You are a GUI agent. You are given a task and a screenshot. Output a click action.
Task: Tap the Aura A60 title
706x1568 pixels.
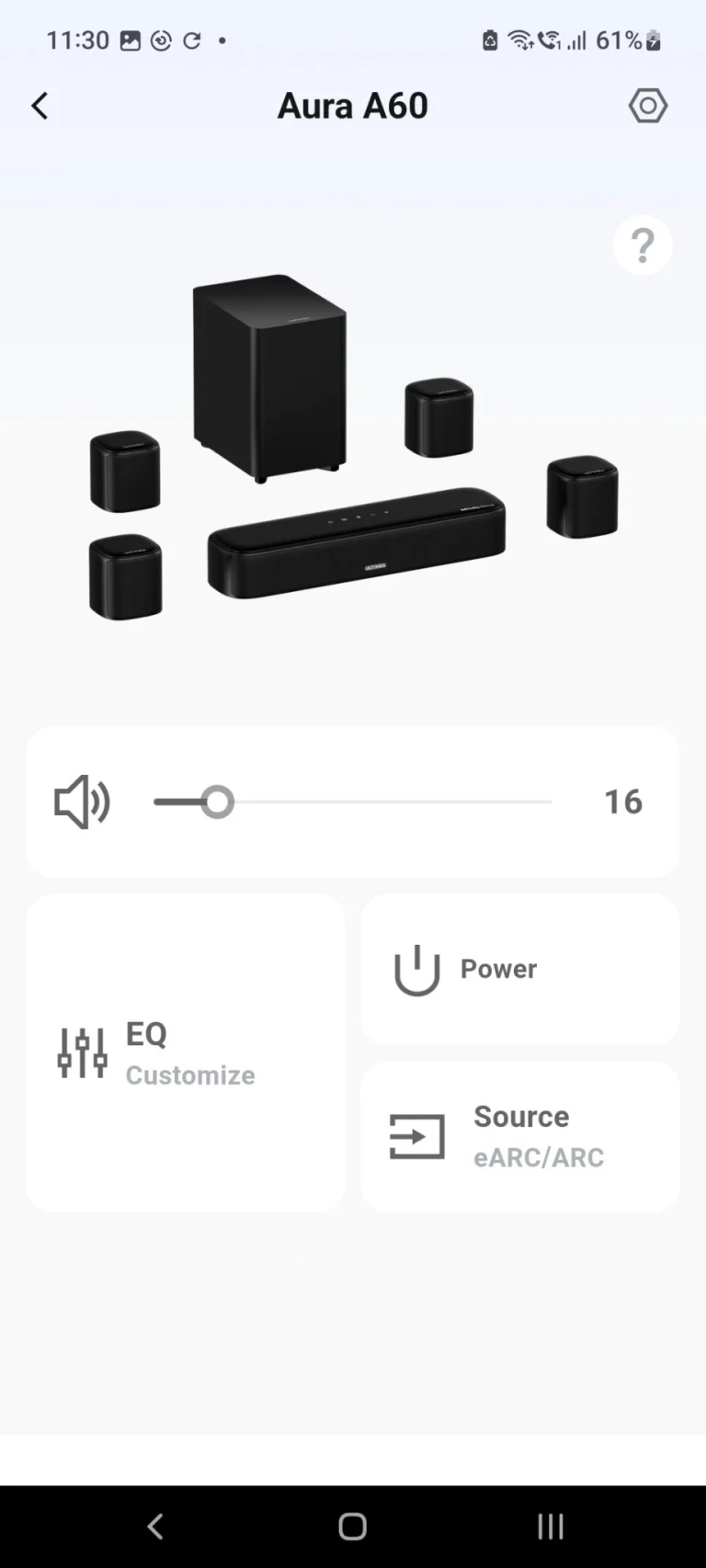coord(352,105)
